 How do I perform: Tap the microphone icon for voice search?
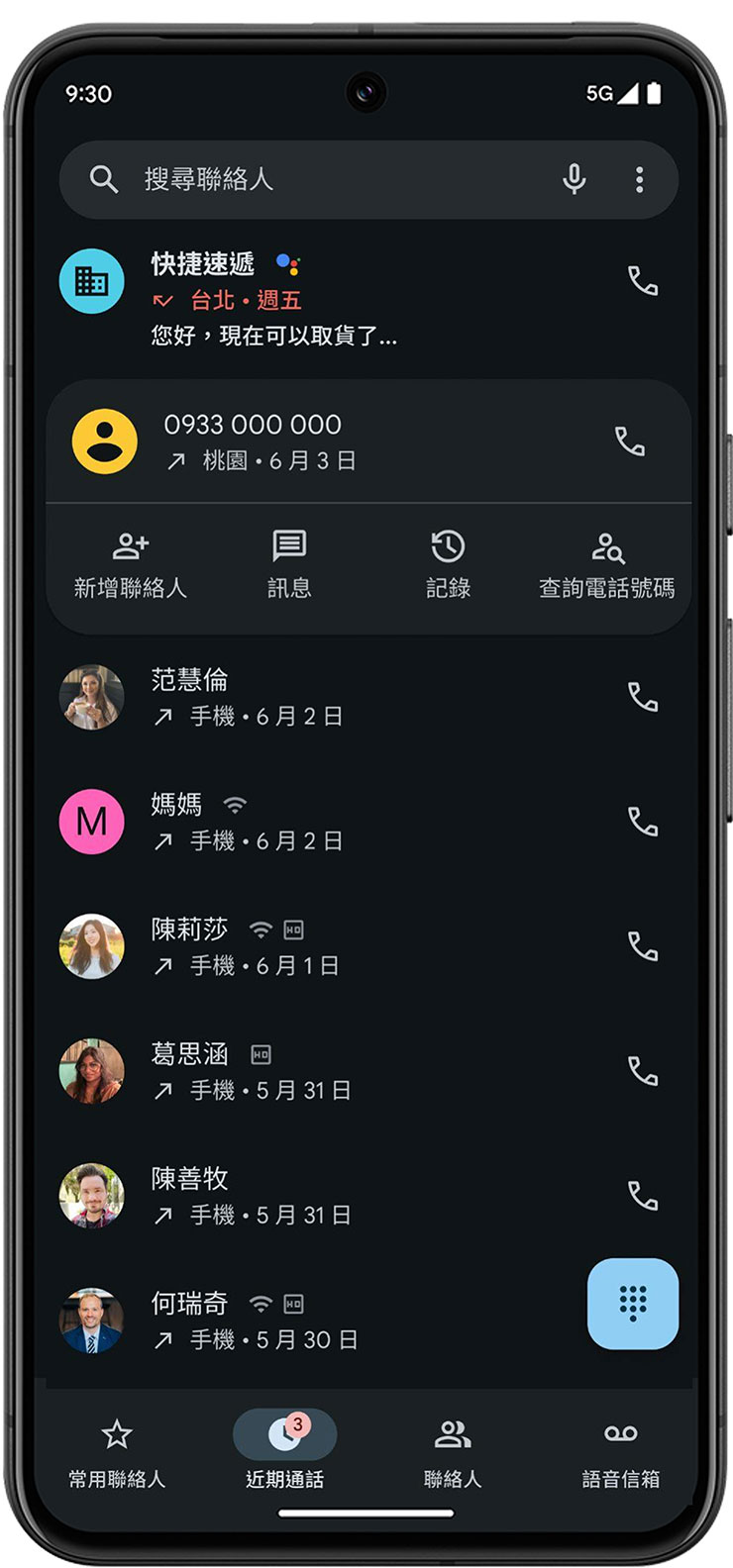573,179
